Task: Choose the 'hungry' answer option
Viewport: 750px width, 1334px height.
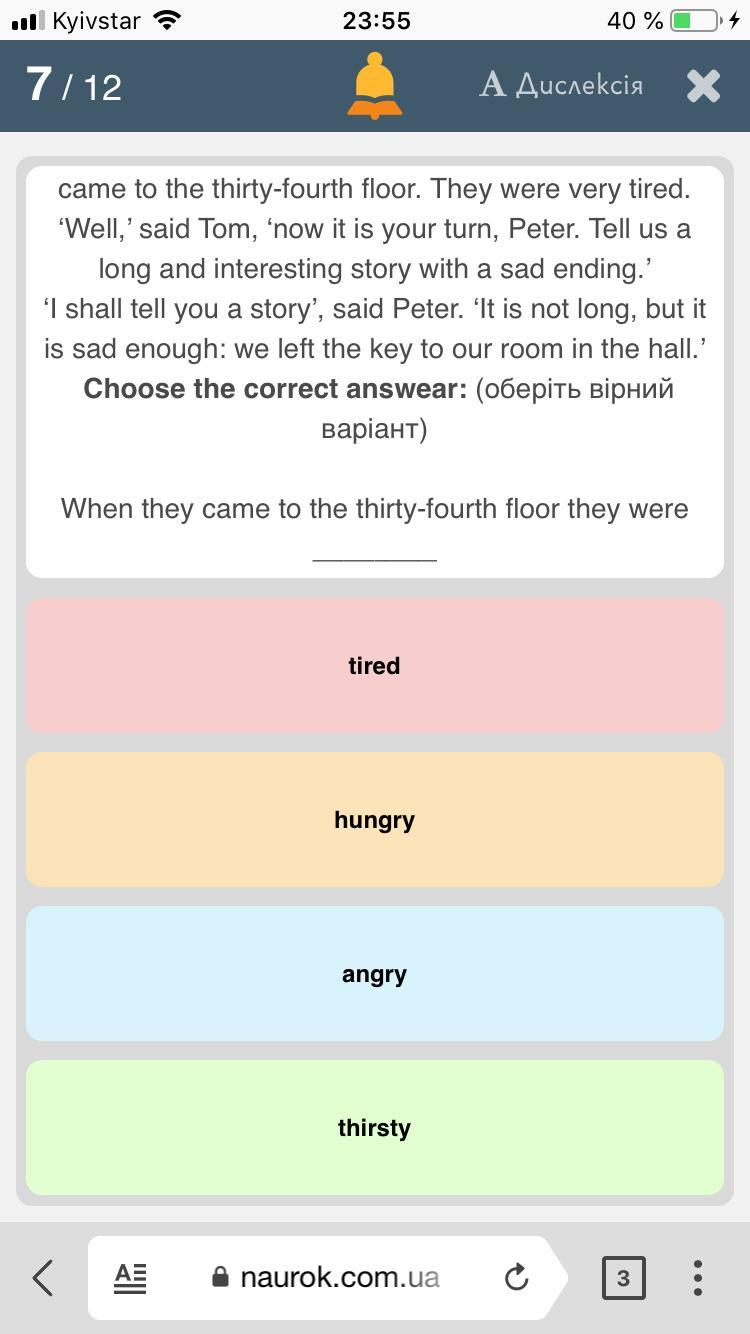Action: point(374,820)
